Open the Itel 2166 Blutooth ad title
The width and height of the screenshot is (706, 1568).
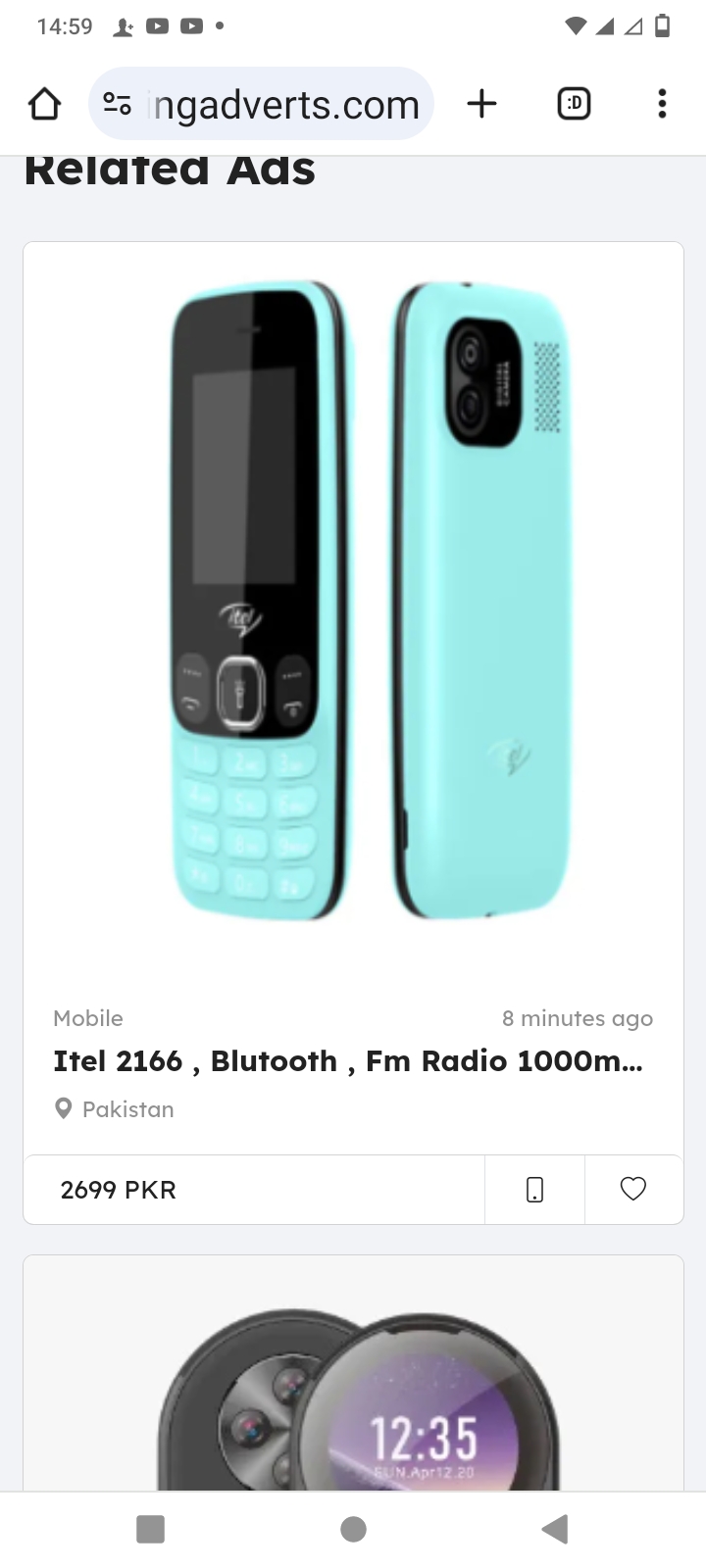348,1061
